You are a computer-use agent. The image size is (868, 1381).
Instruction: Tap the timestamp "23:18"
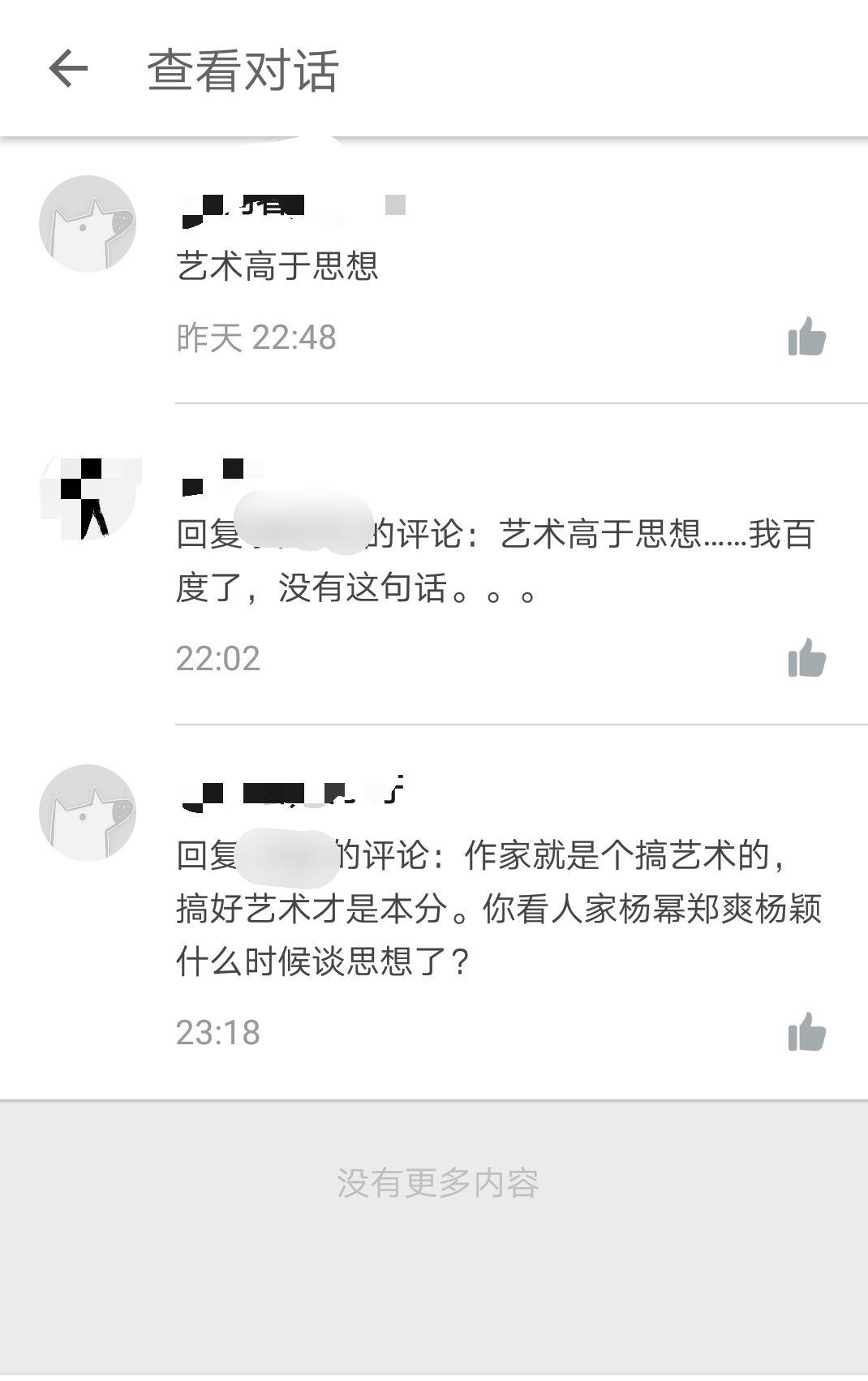tap(219, 1030)
